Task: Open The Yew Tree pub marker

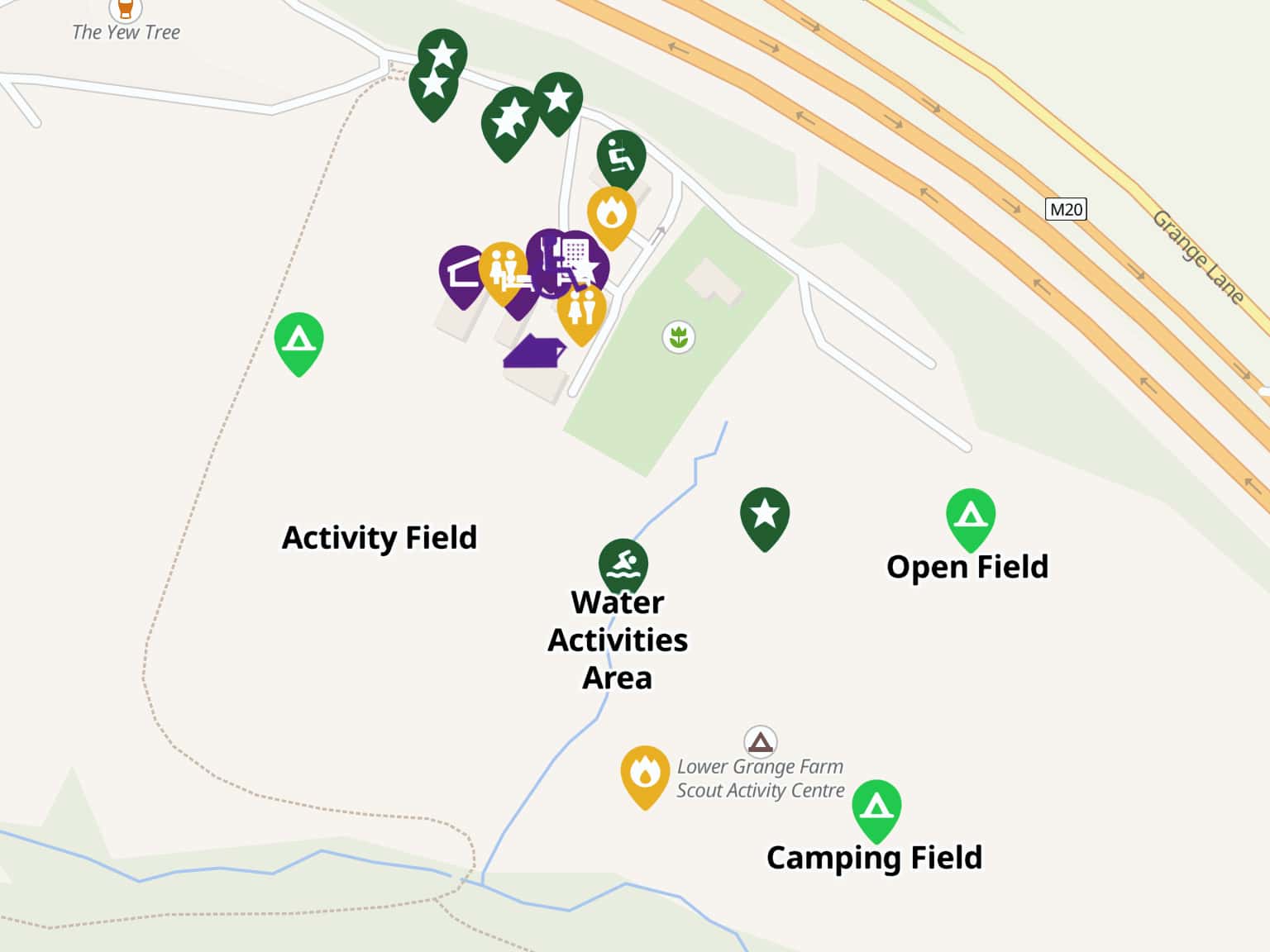Action: tap(125, 8)
